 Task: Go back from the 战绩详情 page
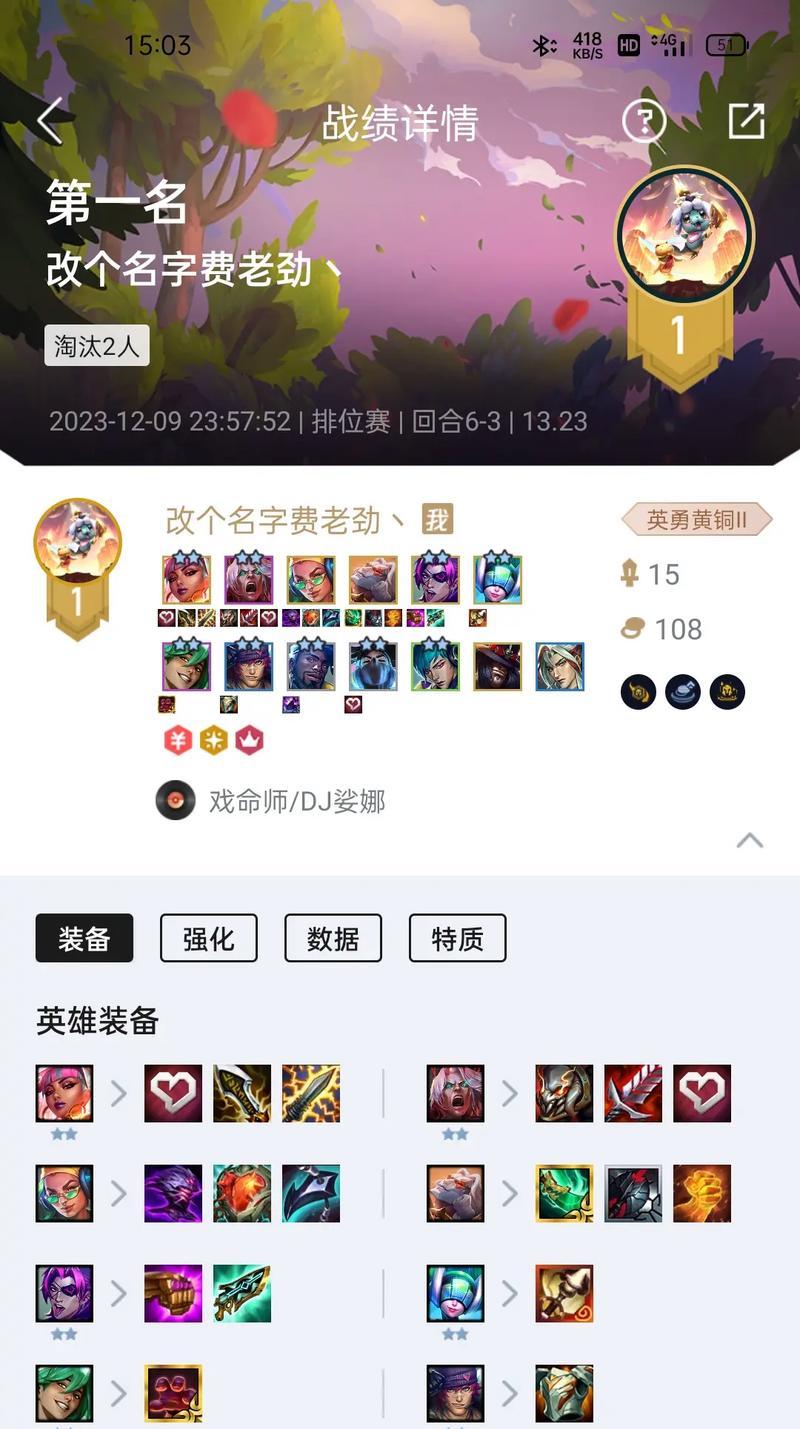click(50, 122)
